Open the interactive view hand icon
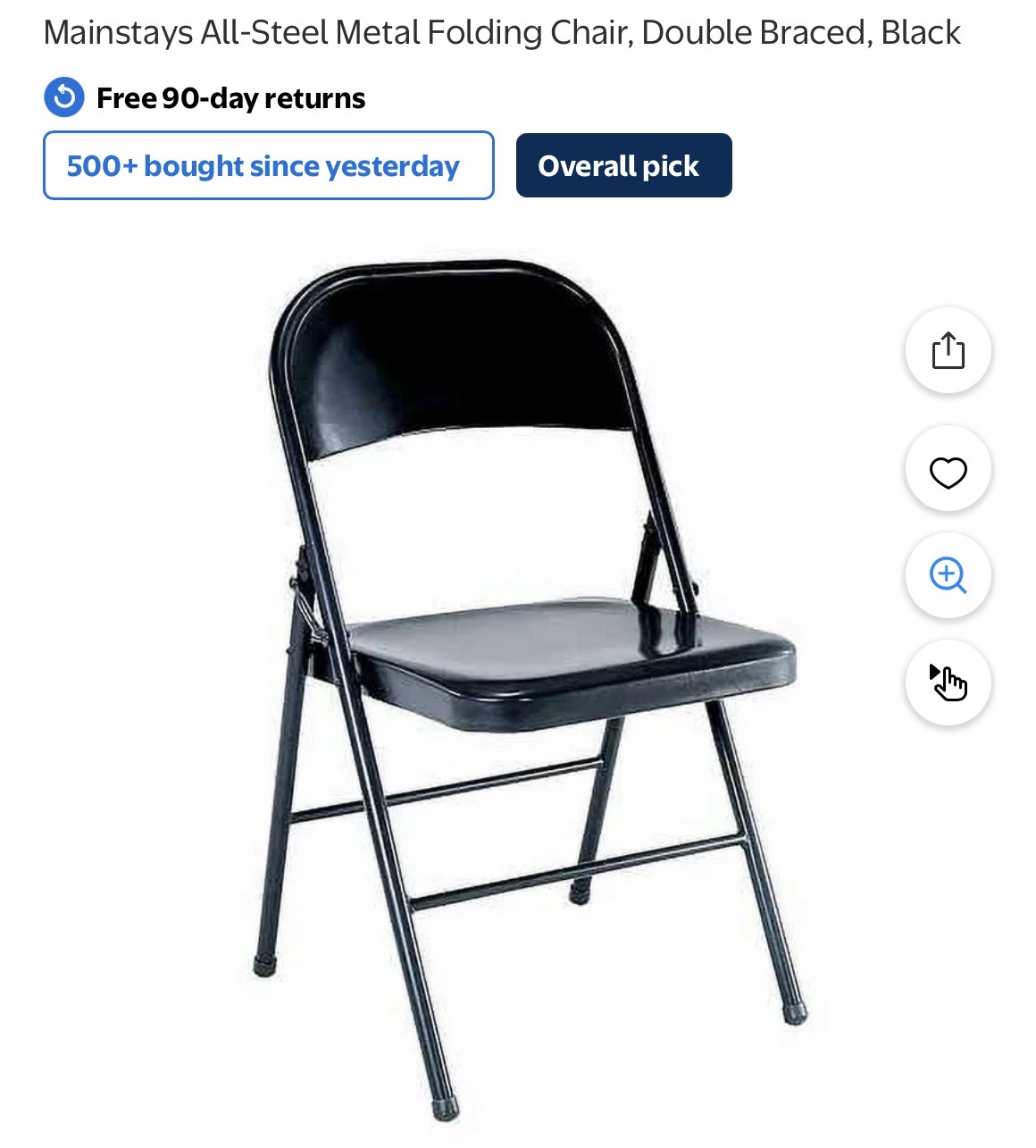Image resolution: width=1036 pixels, height=1148 pixels. [948, 683]
